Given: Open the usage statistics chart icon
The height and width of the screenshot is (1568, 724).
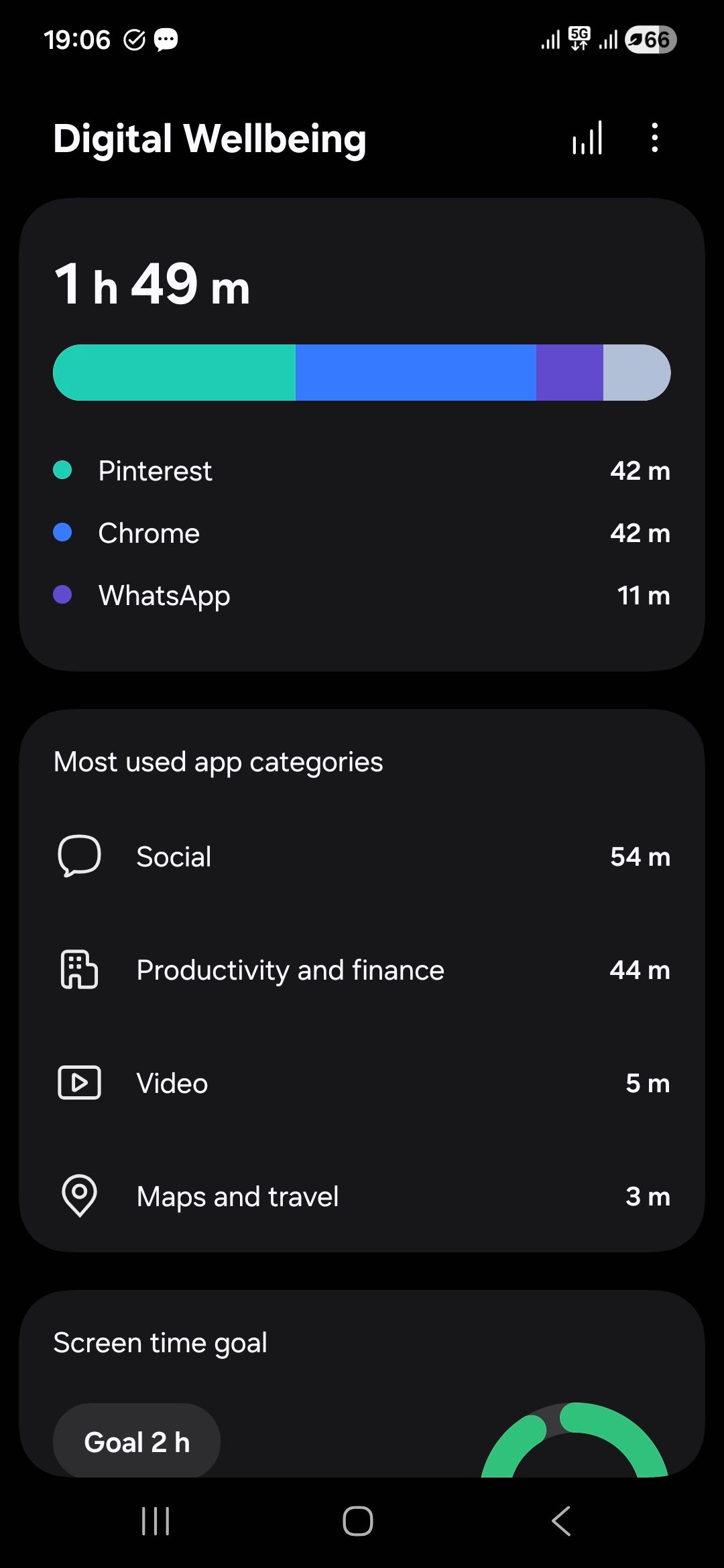Looking at the screenshot, I should [x=587, y=138].
